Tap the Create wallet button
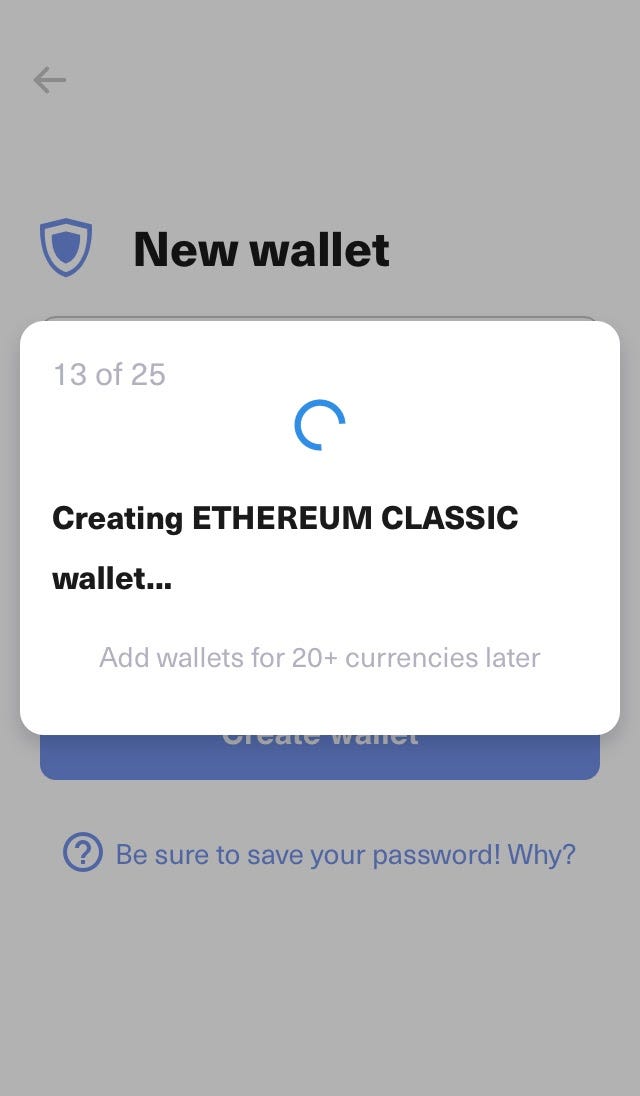This screenshot has height=1096, width=640. 320,757
